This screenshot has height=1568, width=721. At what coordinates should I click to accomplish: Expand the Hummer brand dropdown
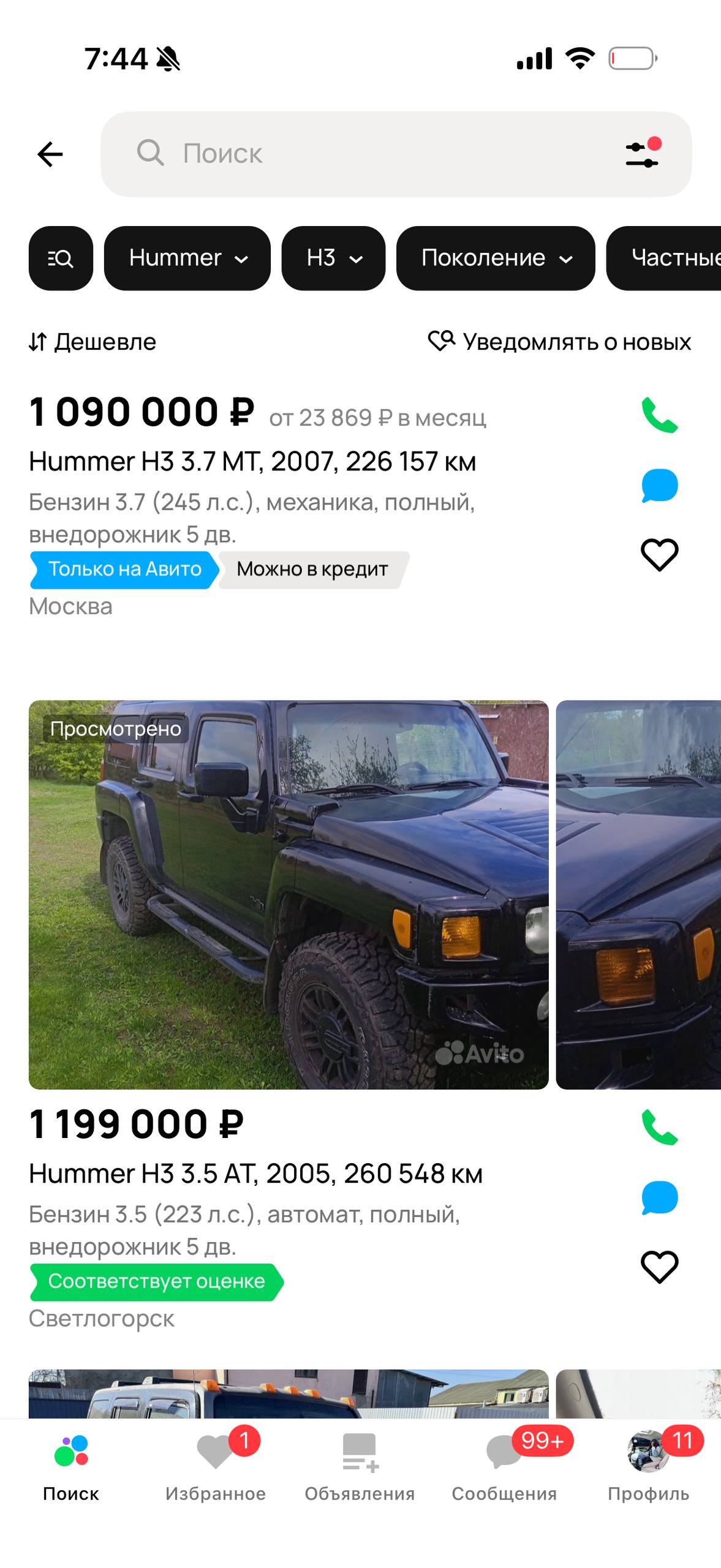[187, 258]
